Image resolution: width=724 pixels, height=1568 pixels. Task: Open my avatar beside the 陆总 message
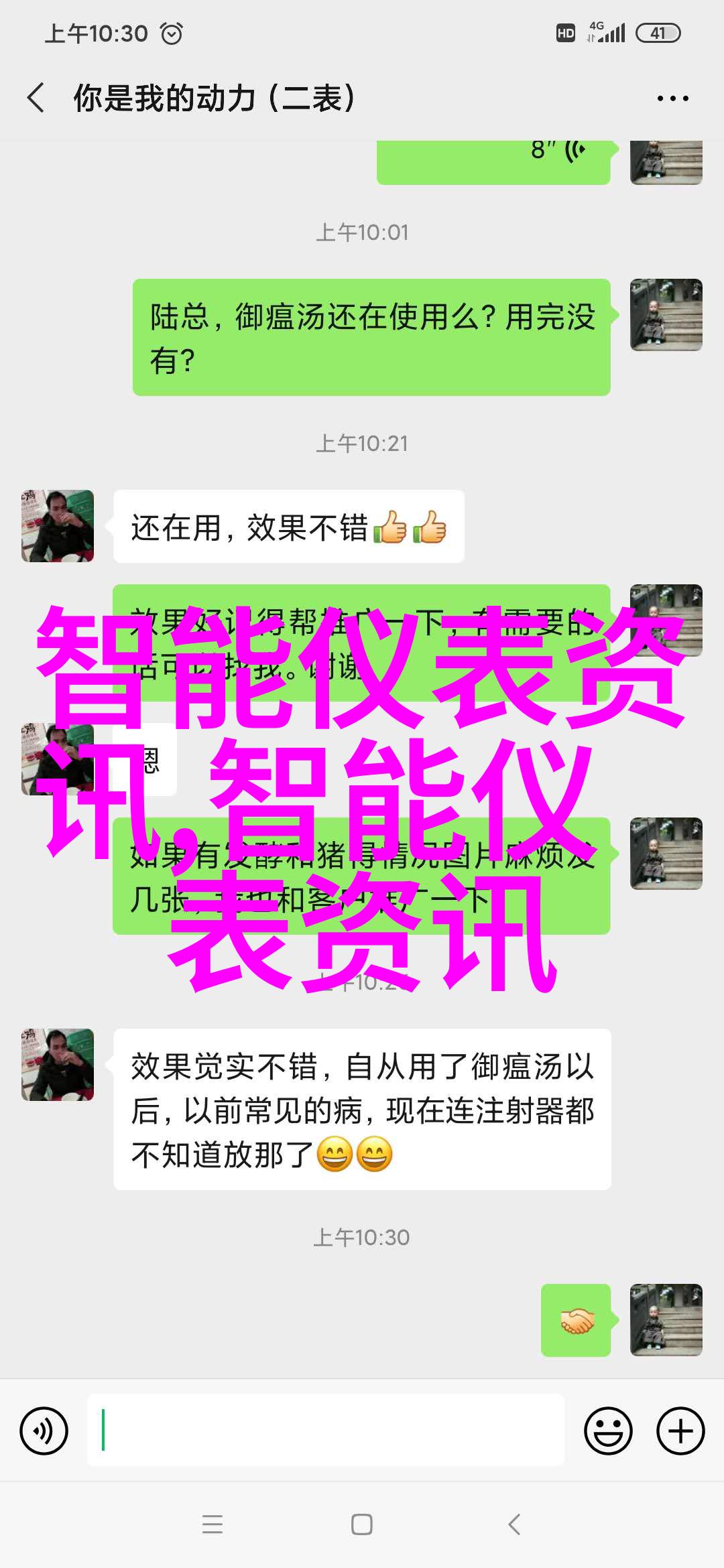pos(666,315)
